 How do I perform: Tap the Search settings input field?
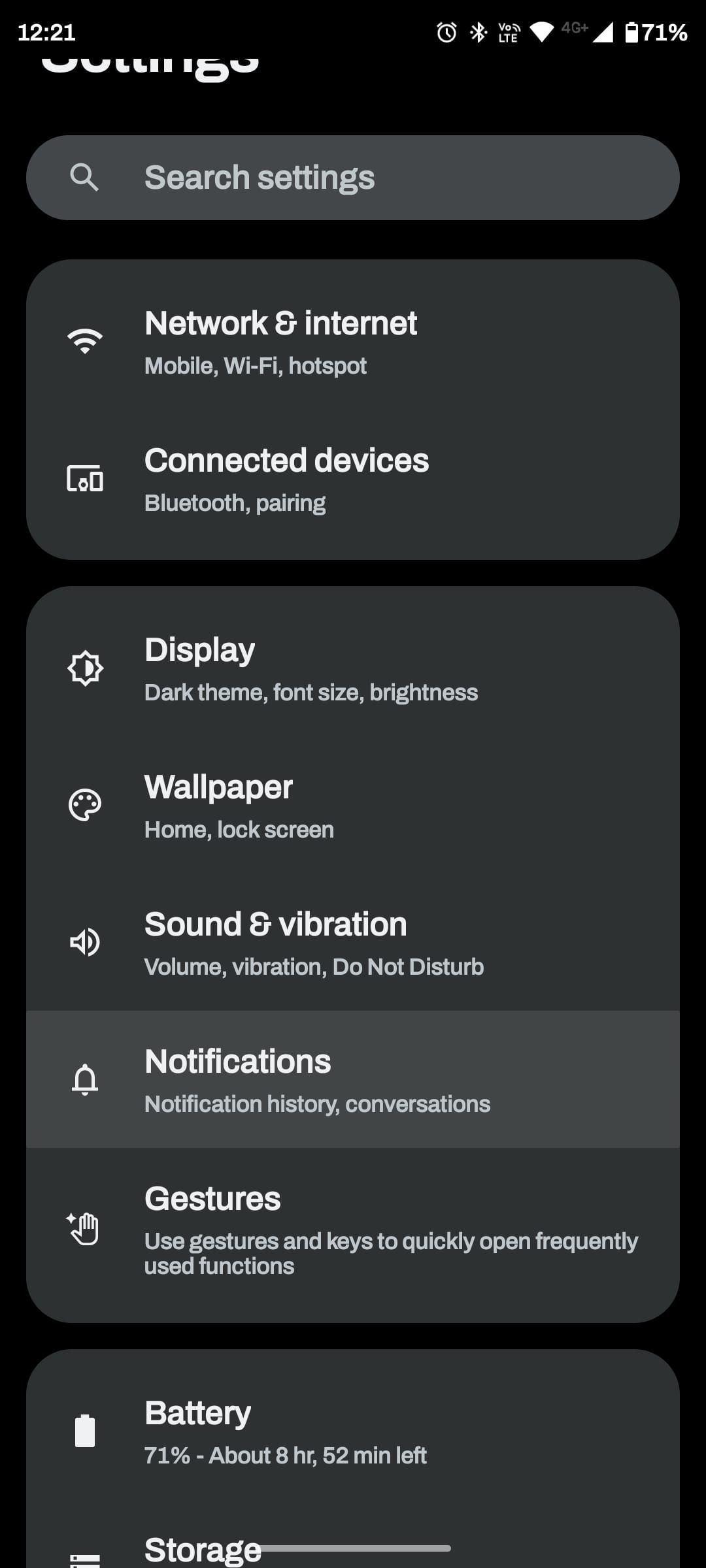click(x=353, y=176)
